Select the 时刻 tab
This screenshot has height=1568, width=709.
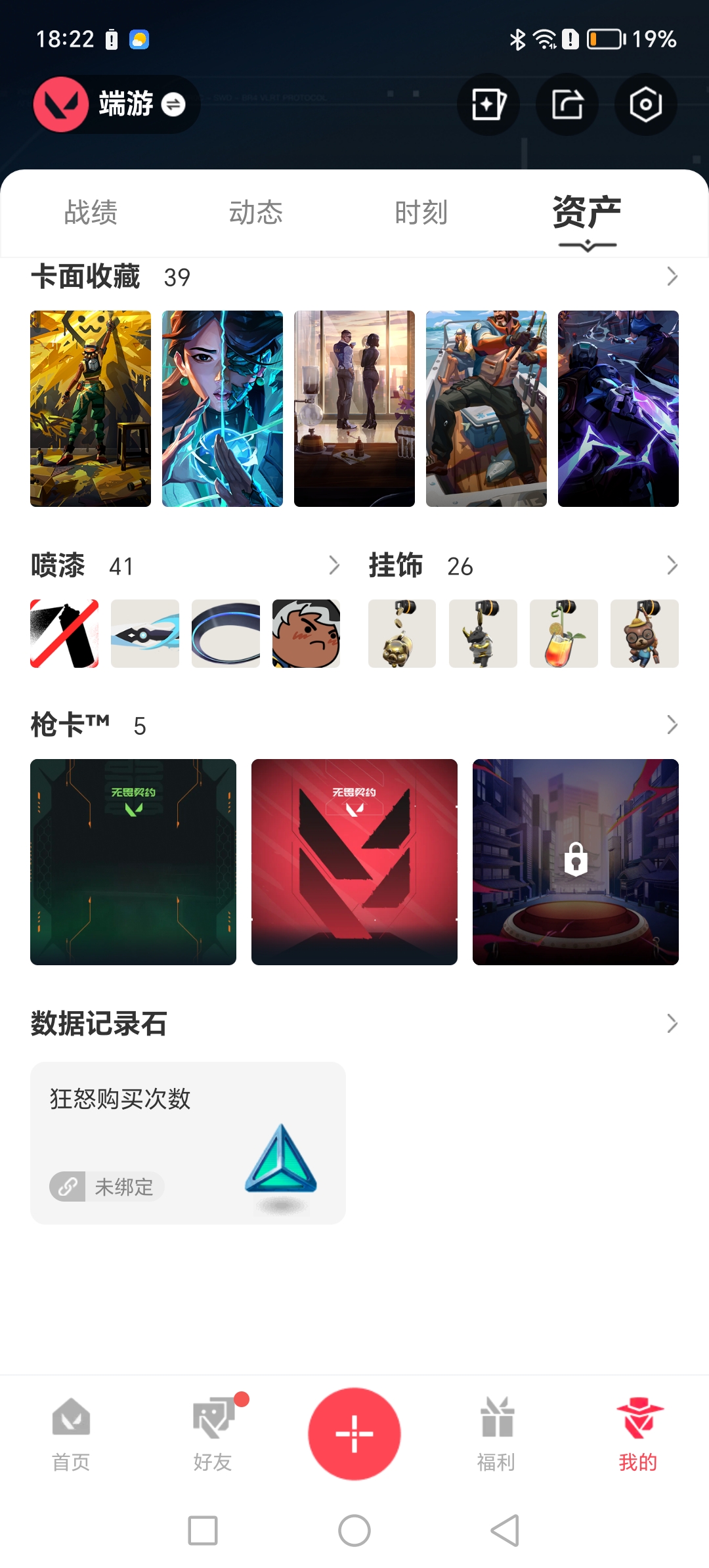(x=421, y=213)
